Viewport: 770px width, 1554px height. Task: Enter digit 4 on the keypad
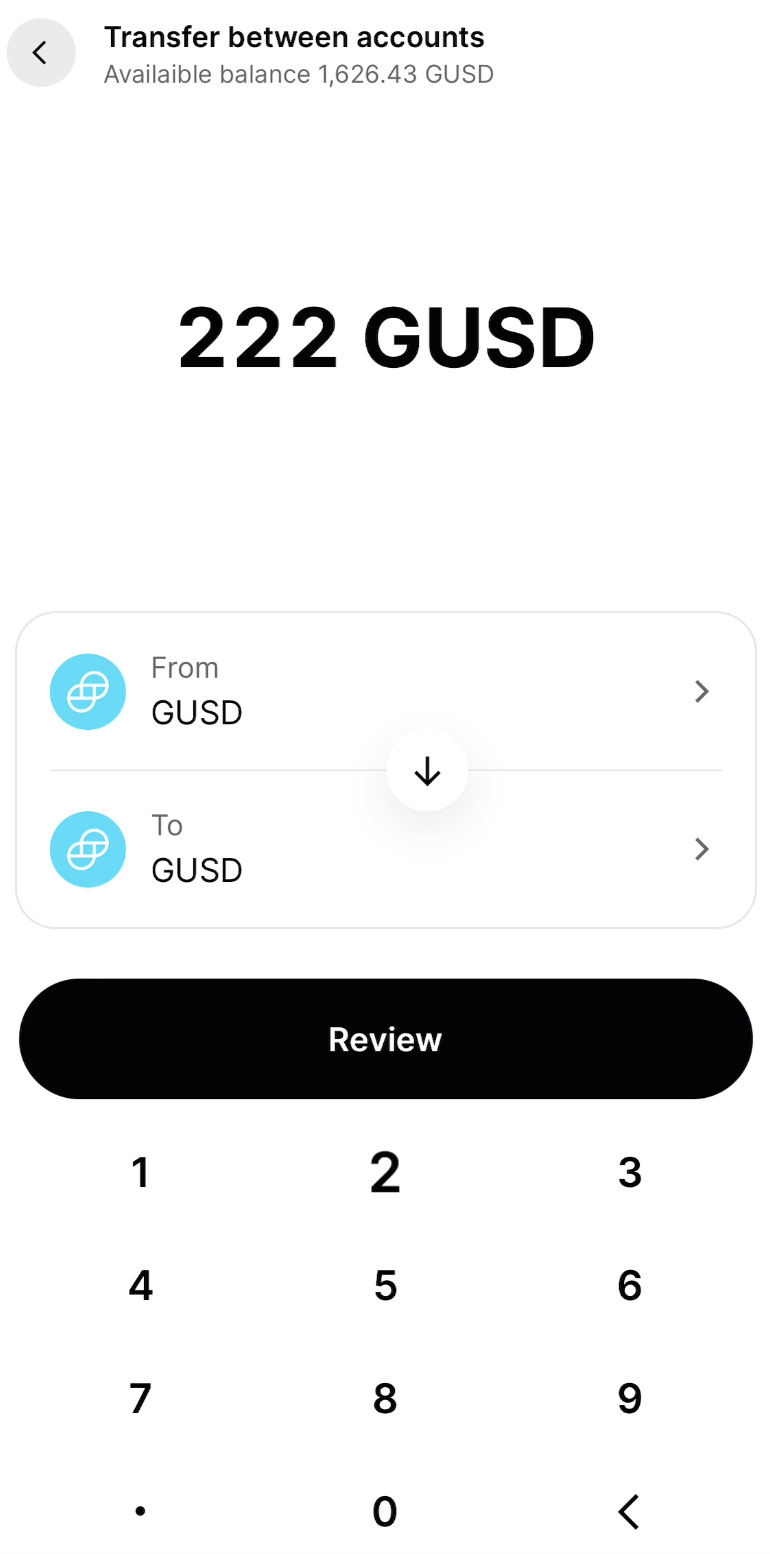tap(141, 1285)
